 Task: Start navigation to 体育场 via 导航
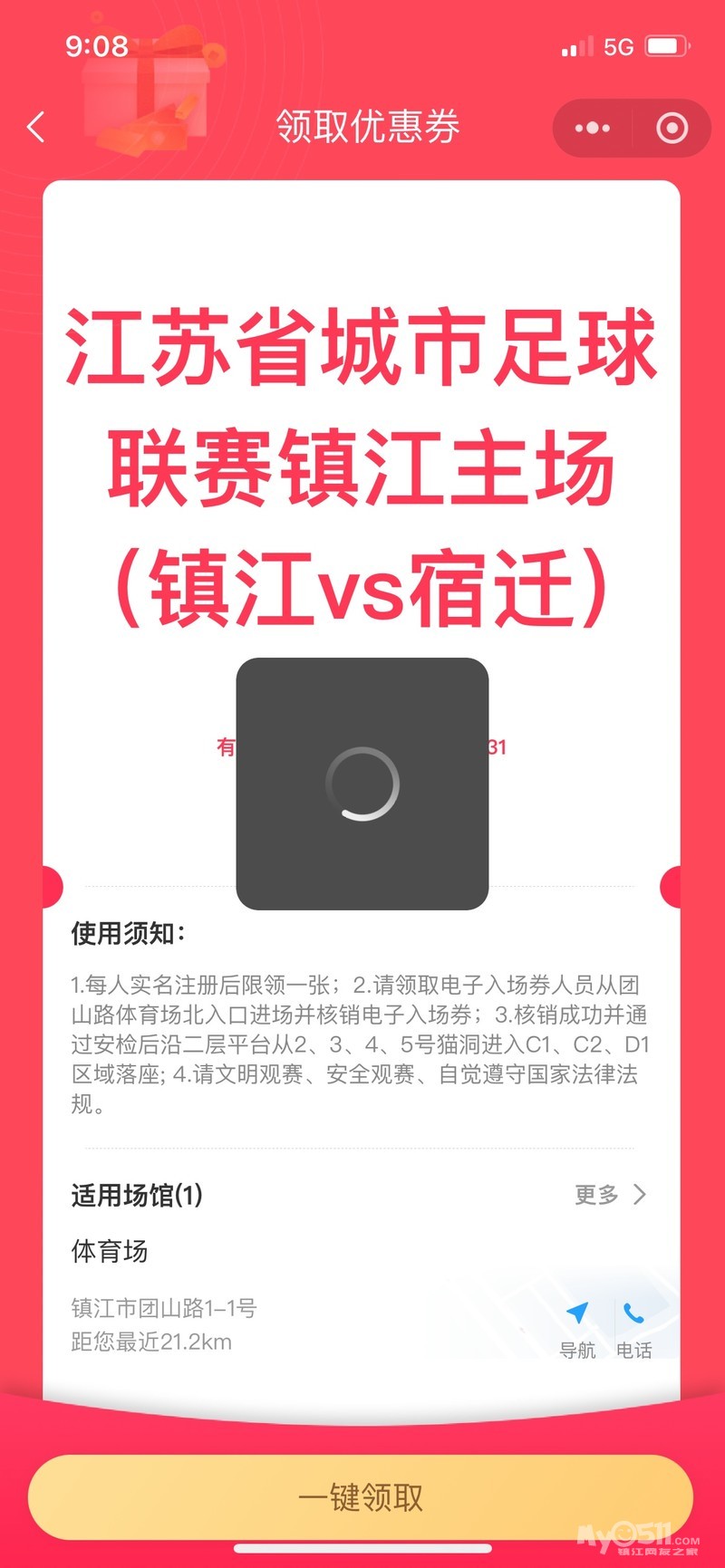point(577,1329)
